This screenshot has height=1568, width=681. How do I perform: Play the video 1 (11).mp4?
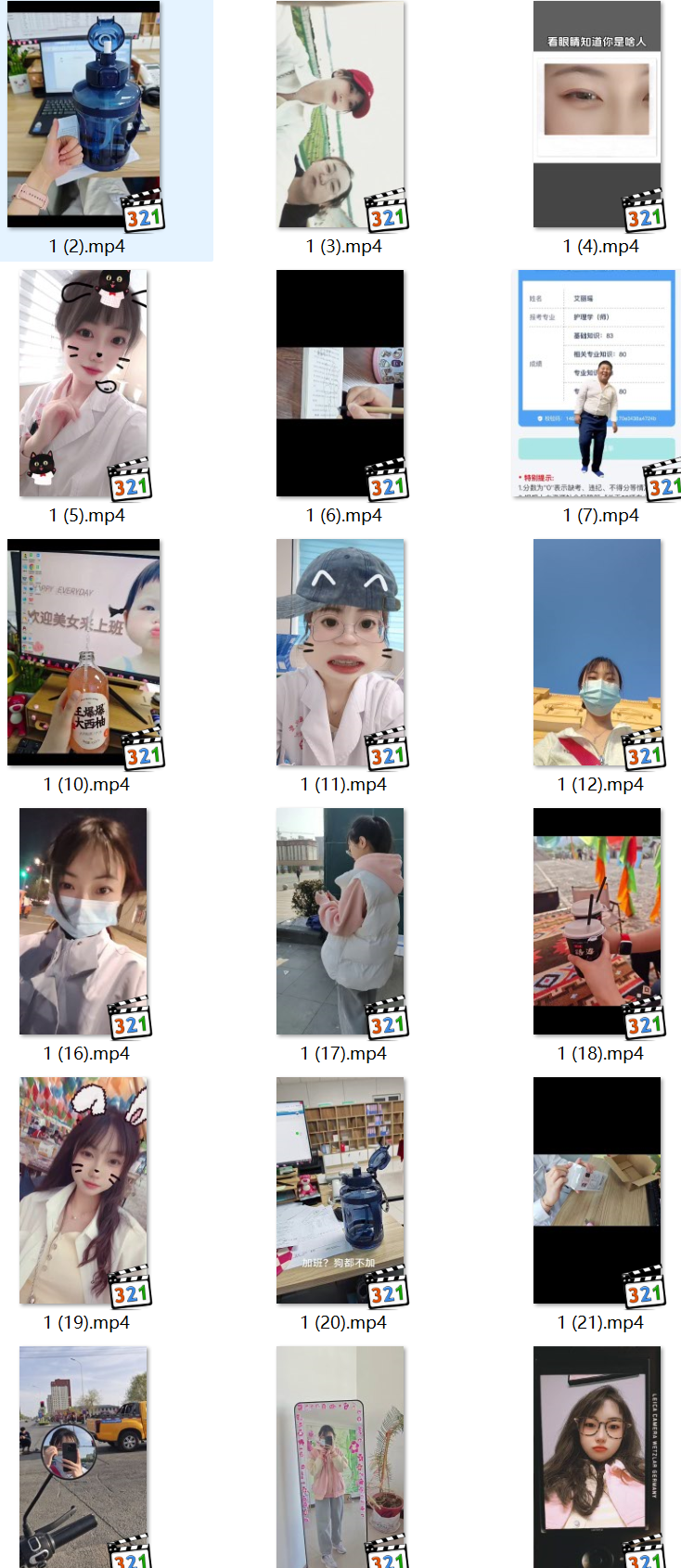coord(340,653)
